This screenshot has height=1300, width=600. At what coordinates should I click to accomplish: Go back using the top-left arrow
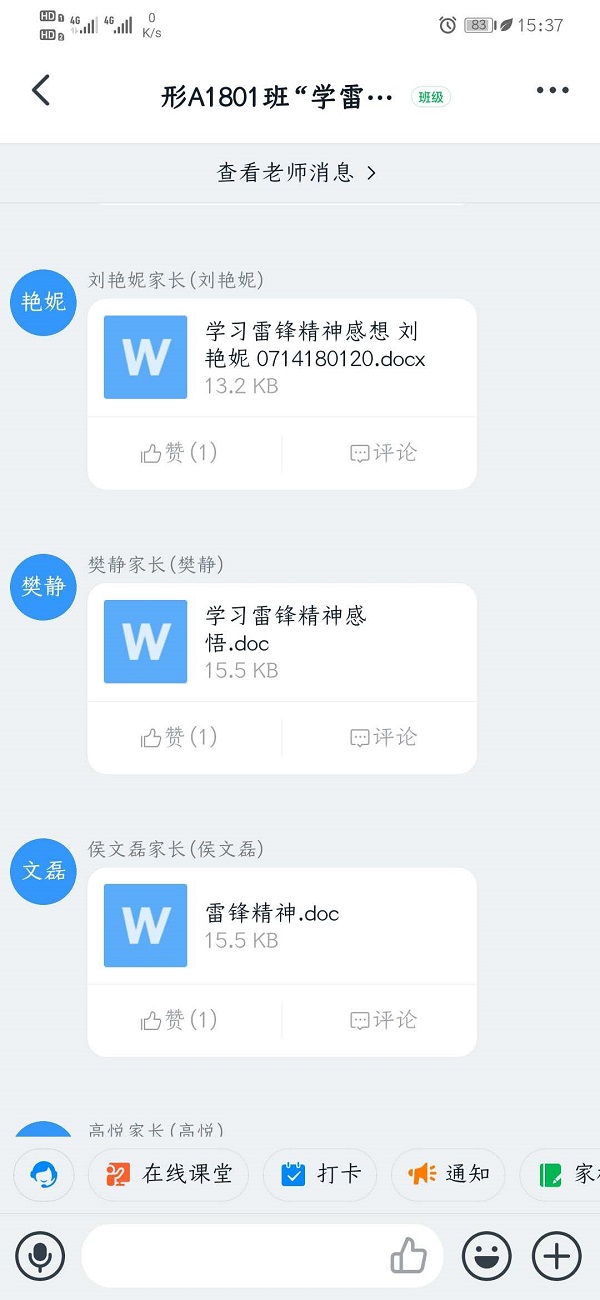tap(41, 91)
